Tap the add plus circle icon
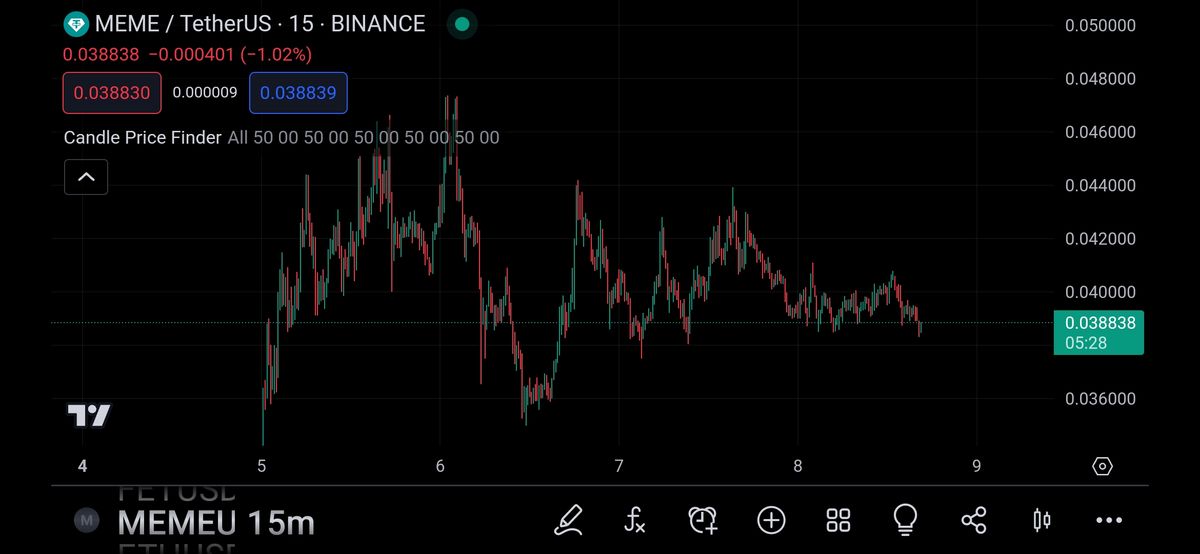Viewport: 1200px width, 554px height. click(x=771, y=519)
